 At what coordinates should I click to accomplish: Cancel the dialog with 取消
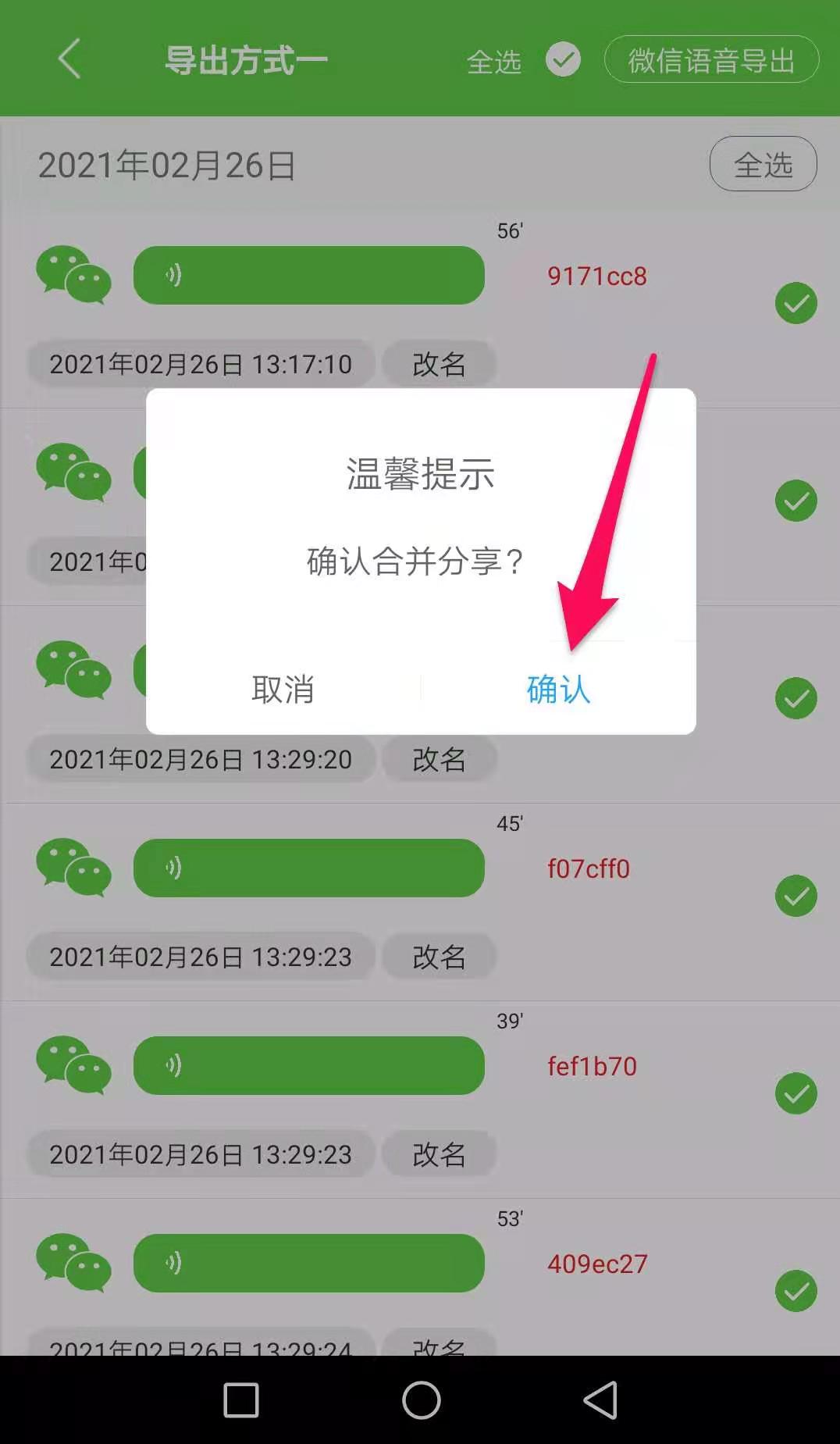[283, 689]
